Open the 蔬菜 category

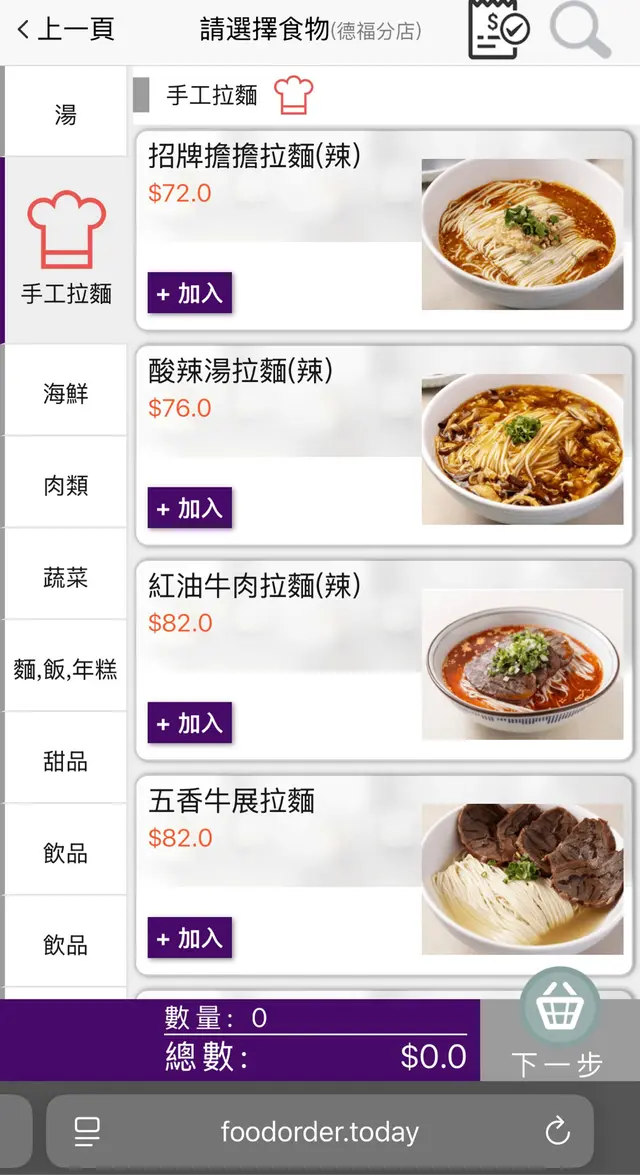coord(66,578)
